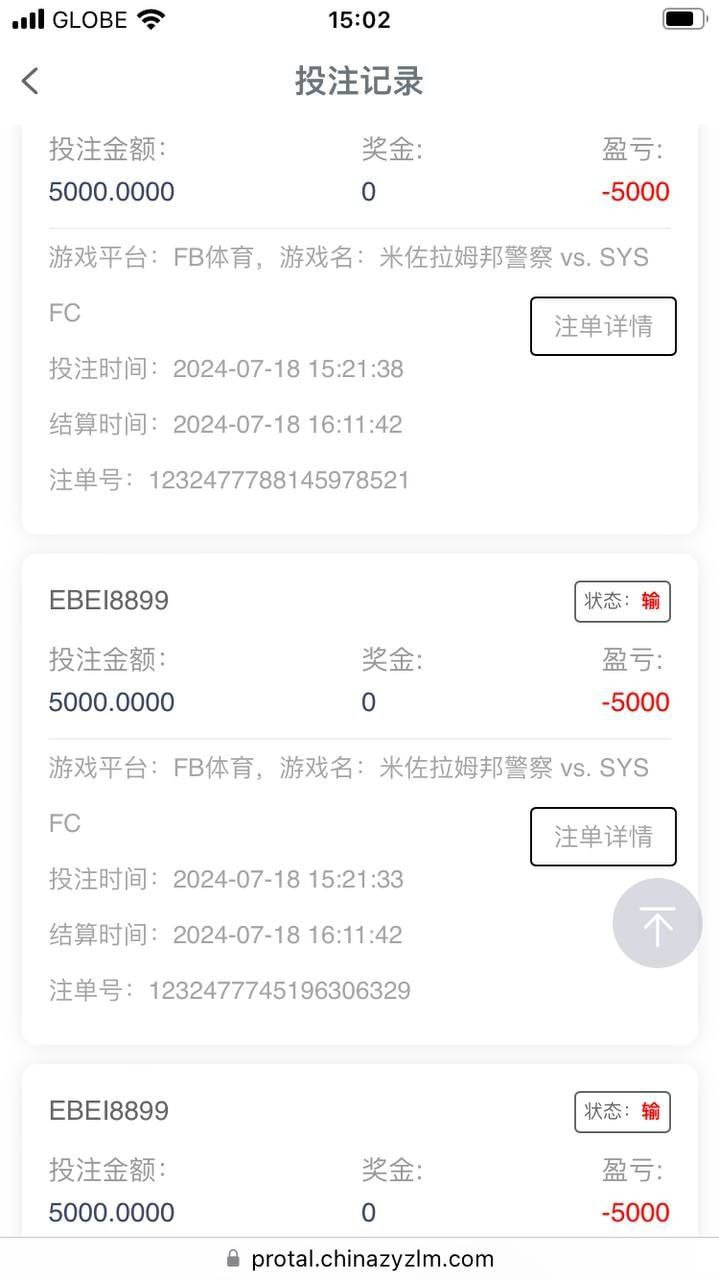
Task: Jump back to top with the arrow button
Action: 657,923
